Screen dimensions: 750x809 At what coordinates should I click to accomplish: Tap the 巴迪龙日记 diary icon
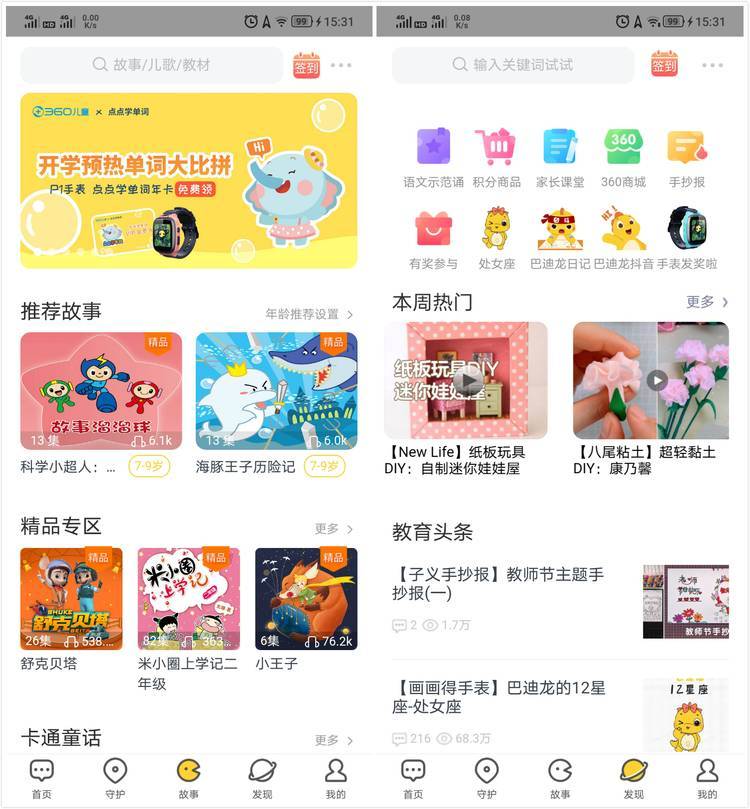(560, 232)
